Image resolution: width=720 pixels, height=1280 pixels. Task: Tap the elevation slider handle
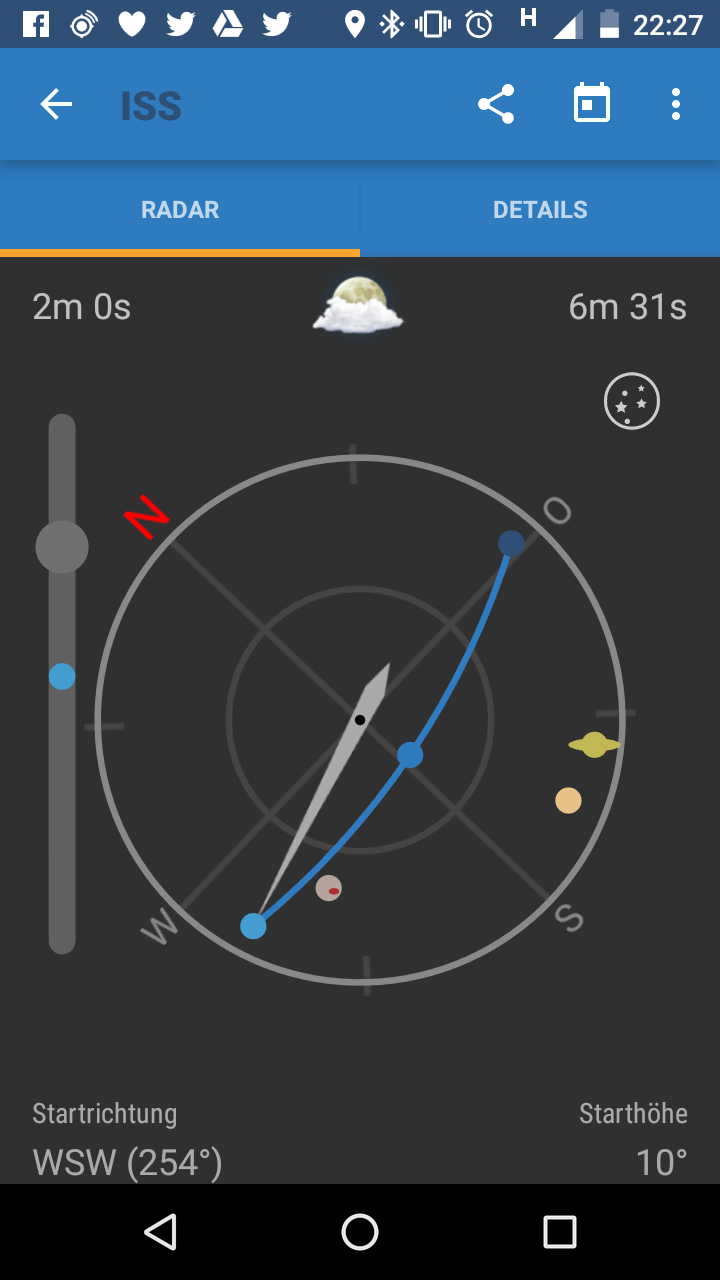click(62, 547)
